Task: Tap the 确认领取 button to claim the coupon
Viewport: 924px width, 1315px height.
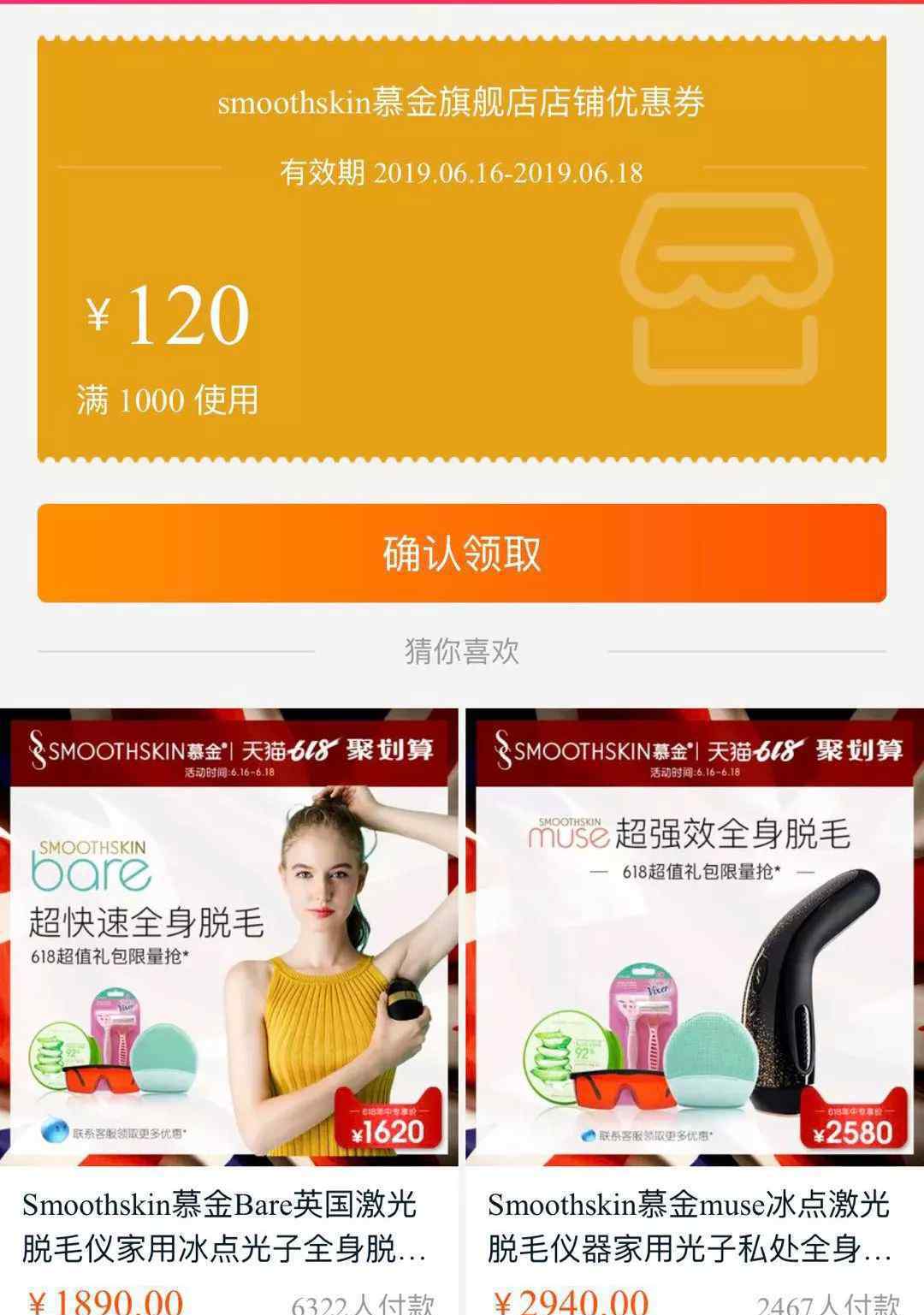Action: pyautogui.click(x=461, y=554)
